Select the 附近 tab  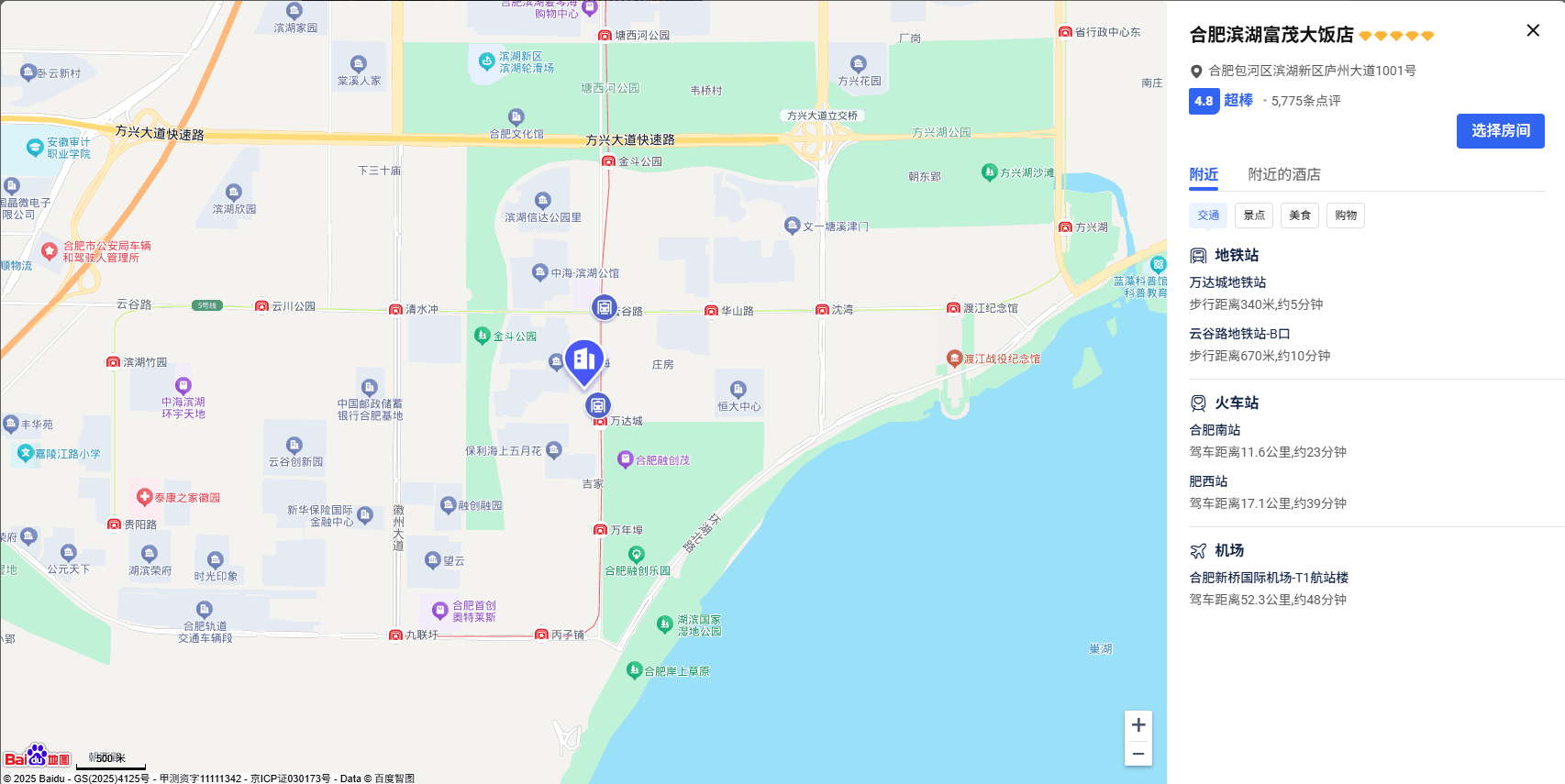coord(1204,174)
